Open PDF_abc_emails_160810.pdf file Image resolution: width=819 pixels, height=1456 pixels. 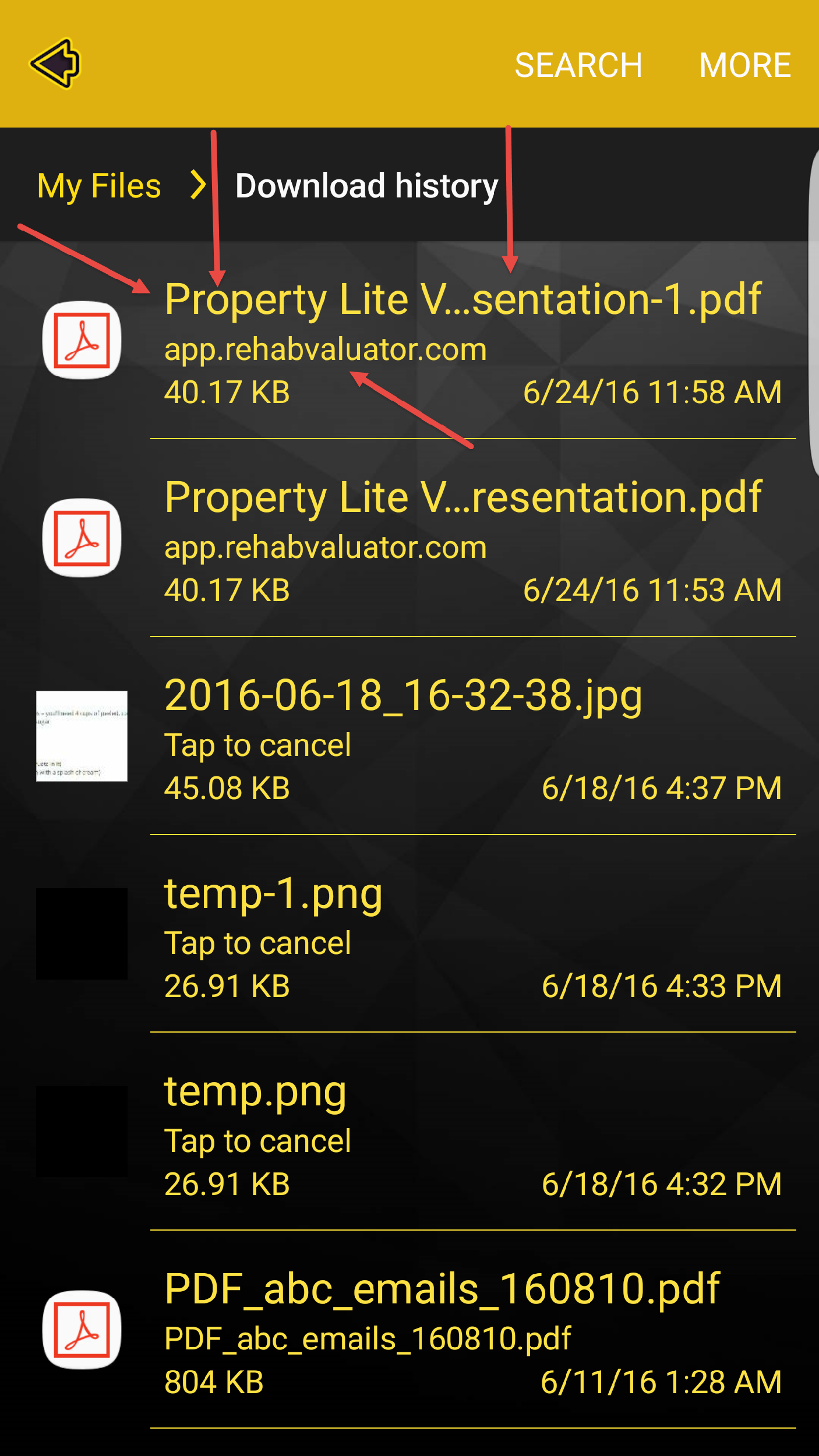click(x=443, y=1290)
